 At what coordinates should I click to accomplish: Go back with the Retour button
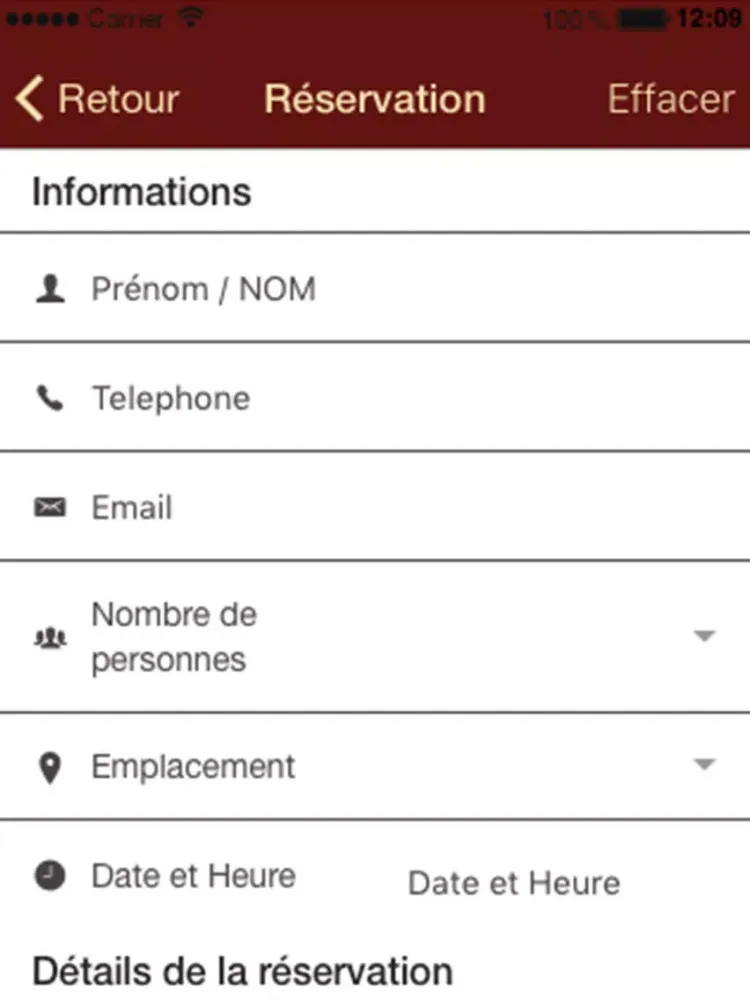97,99
